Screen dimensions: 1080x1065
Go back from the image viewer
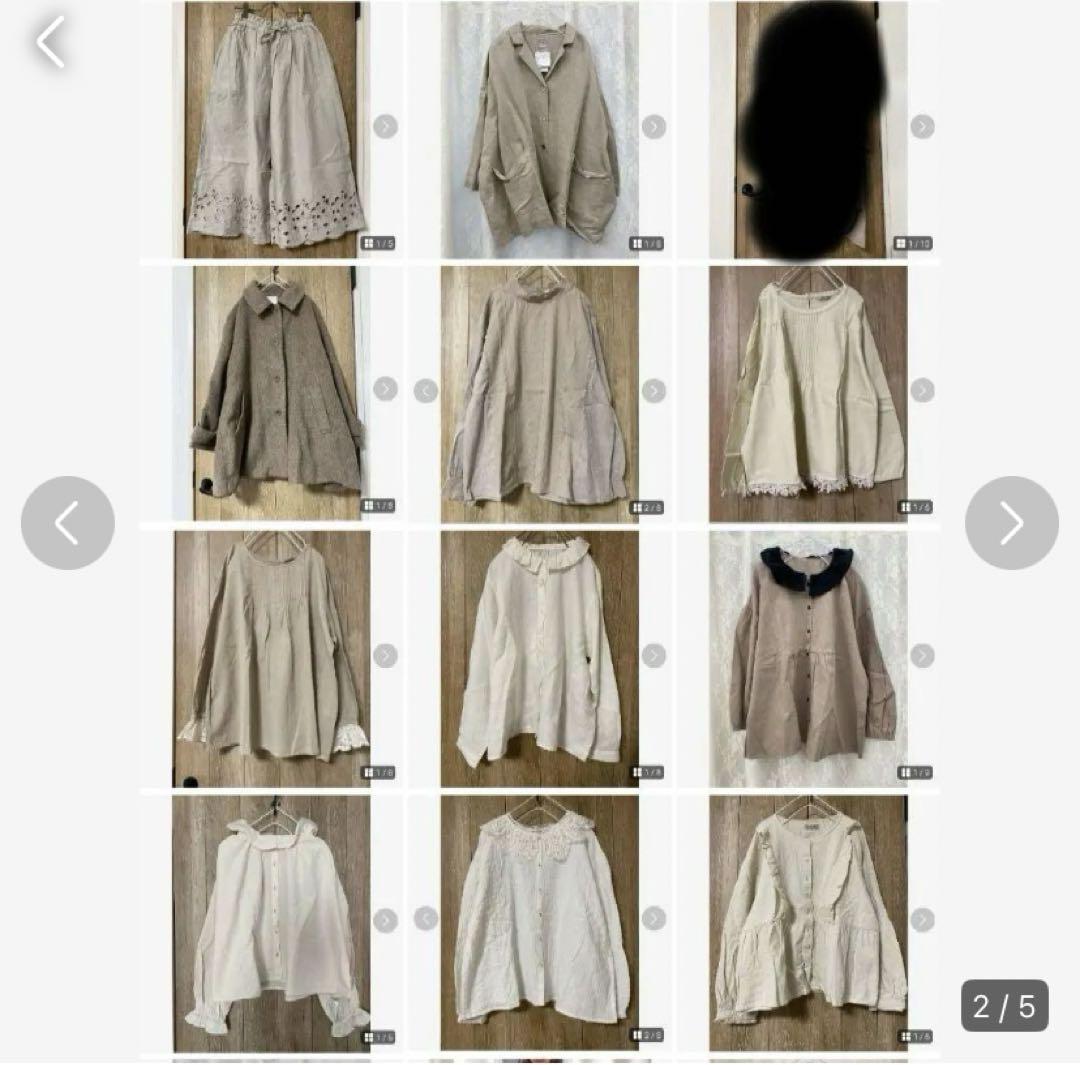tap(50, 43)
